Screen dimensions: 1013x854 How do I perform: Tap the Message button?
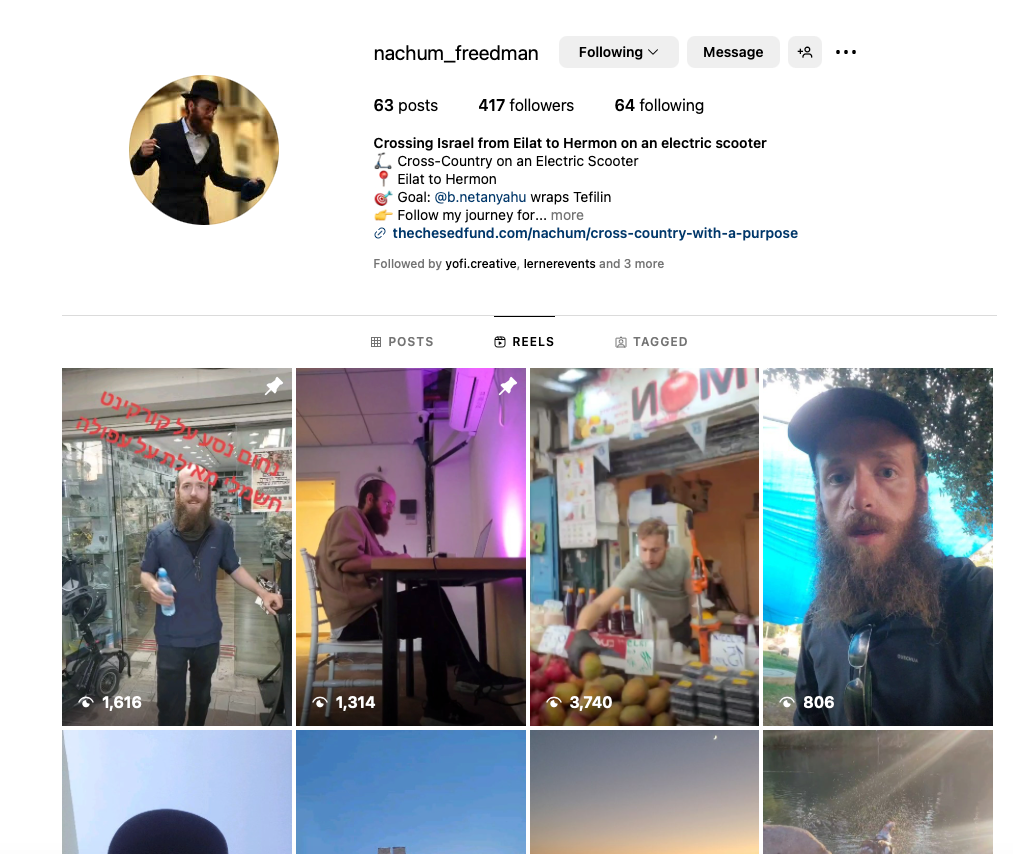point(732,52)
